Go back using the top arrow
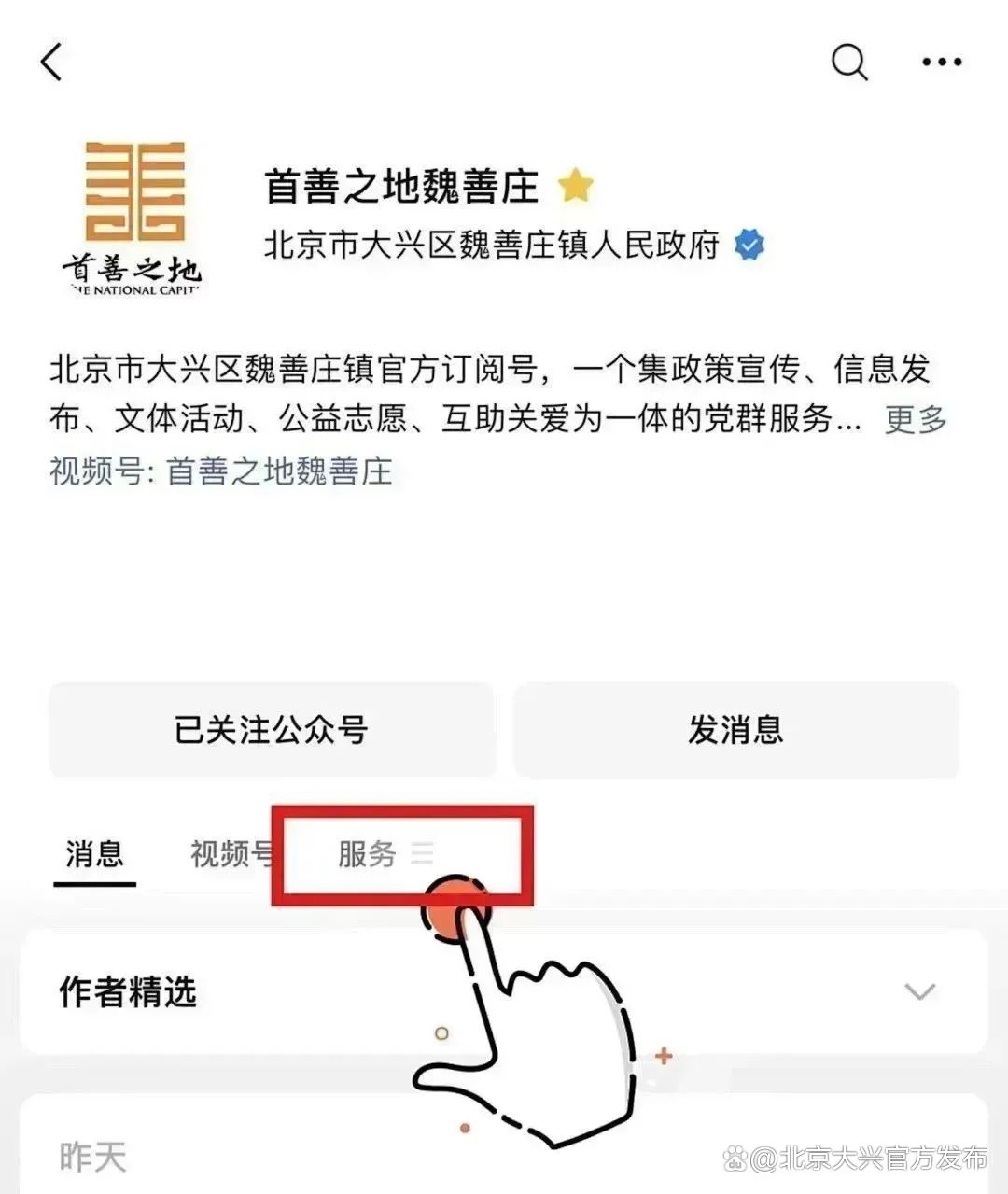Viewport: 1008px width, 1194px height. point(52,63)
